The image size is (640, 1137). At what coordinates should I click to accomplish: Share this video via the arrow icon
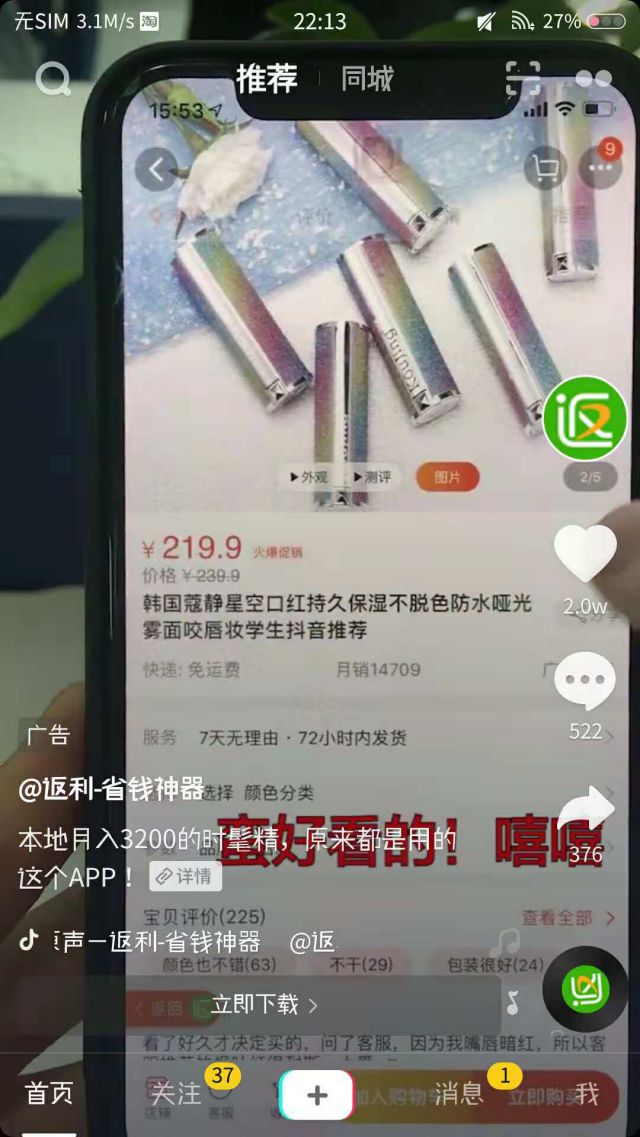(585, 810)
